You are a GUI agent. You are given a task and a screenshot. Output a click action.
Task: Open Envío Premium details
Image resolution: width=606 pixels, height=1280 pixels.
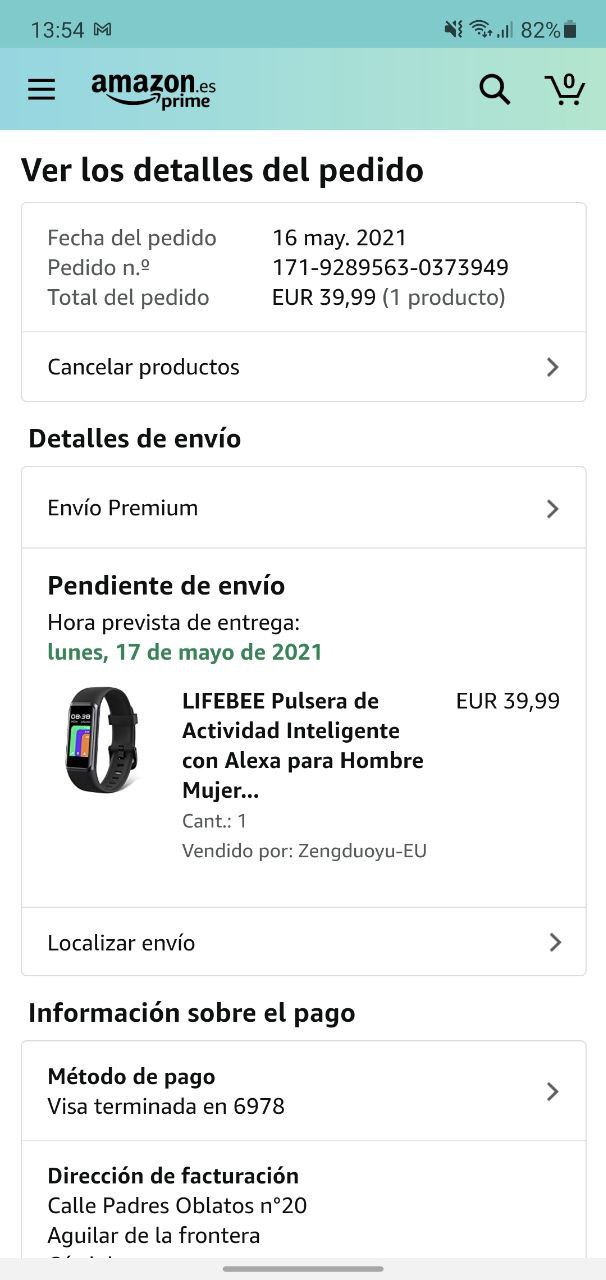coord(303,508)
